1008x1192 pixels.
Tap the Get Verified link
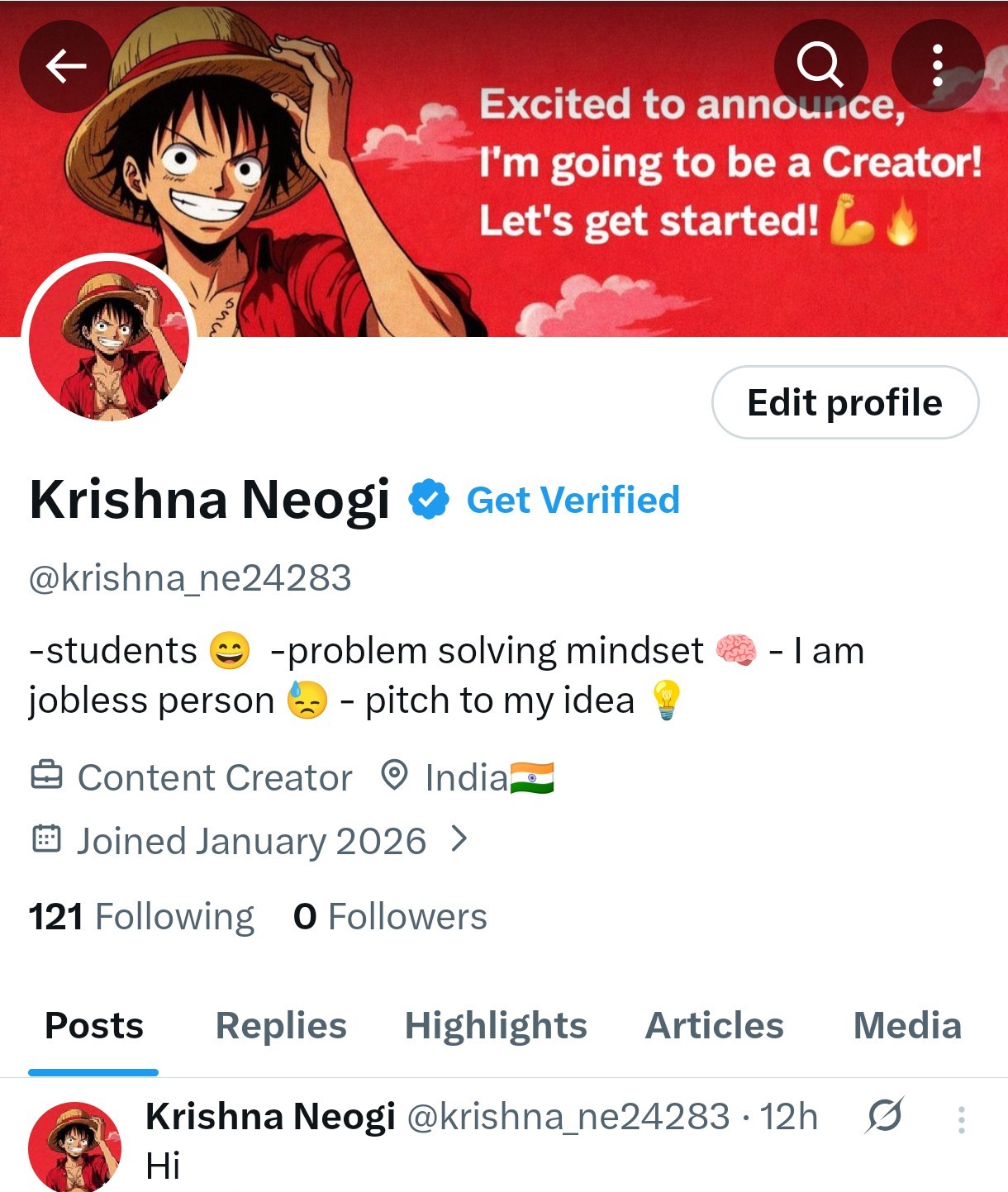click(573, 501)
